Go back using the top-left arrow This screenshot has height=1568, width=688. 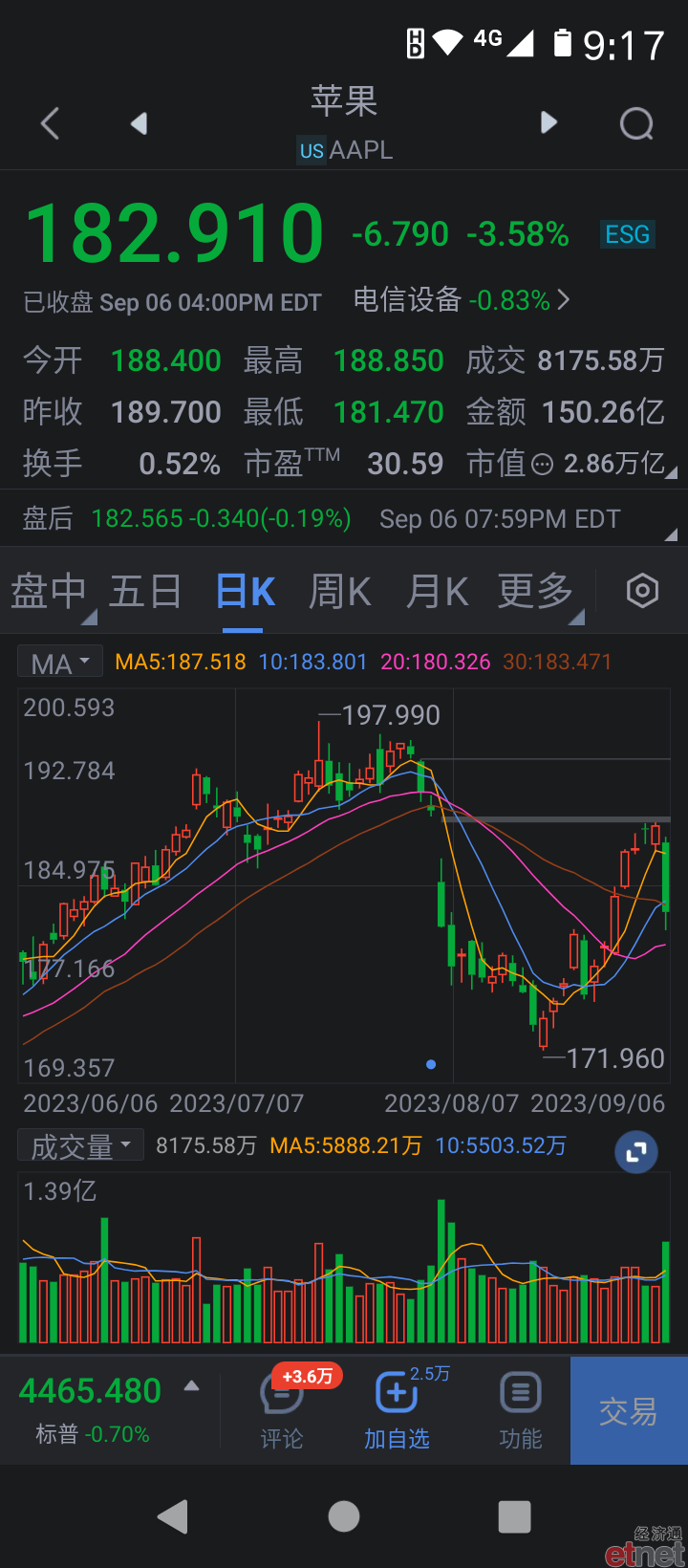click(51, 123)
